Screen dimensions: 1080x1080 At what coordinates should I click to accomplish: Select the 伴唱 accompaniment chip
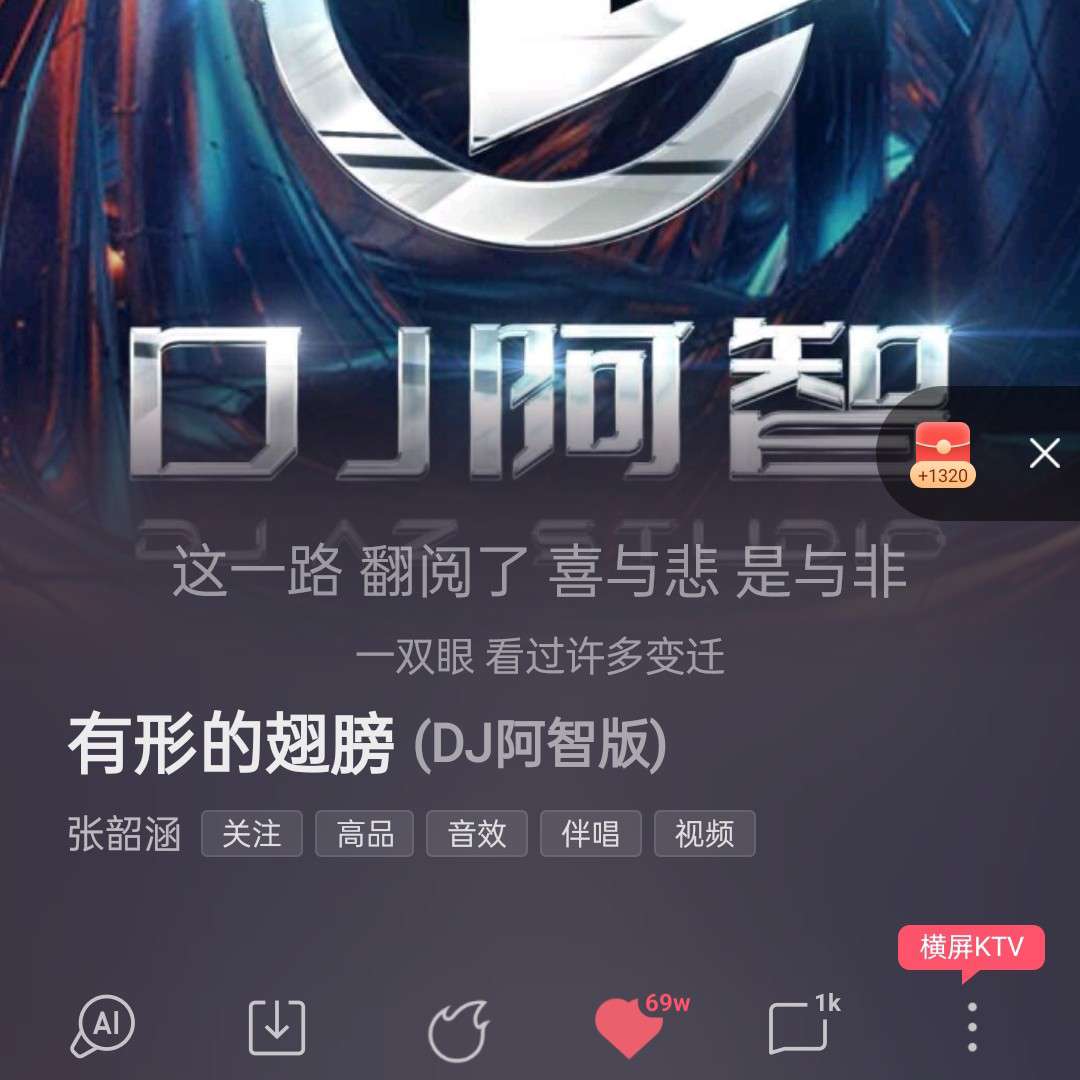pyautogui.click(x=591, y=834)
